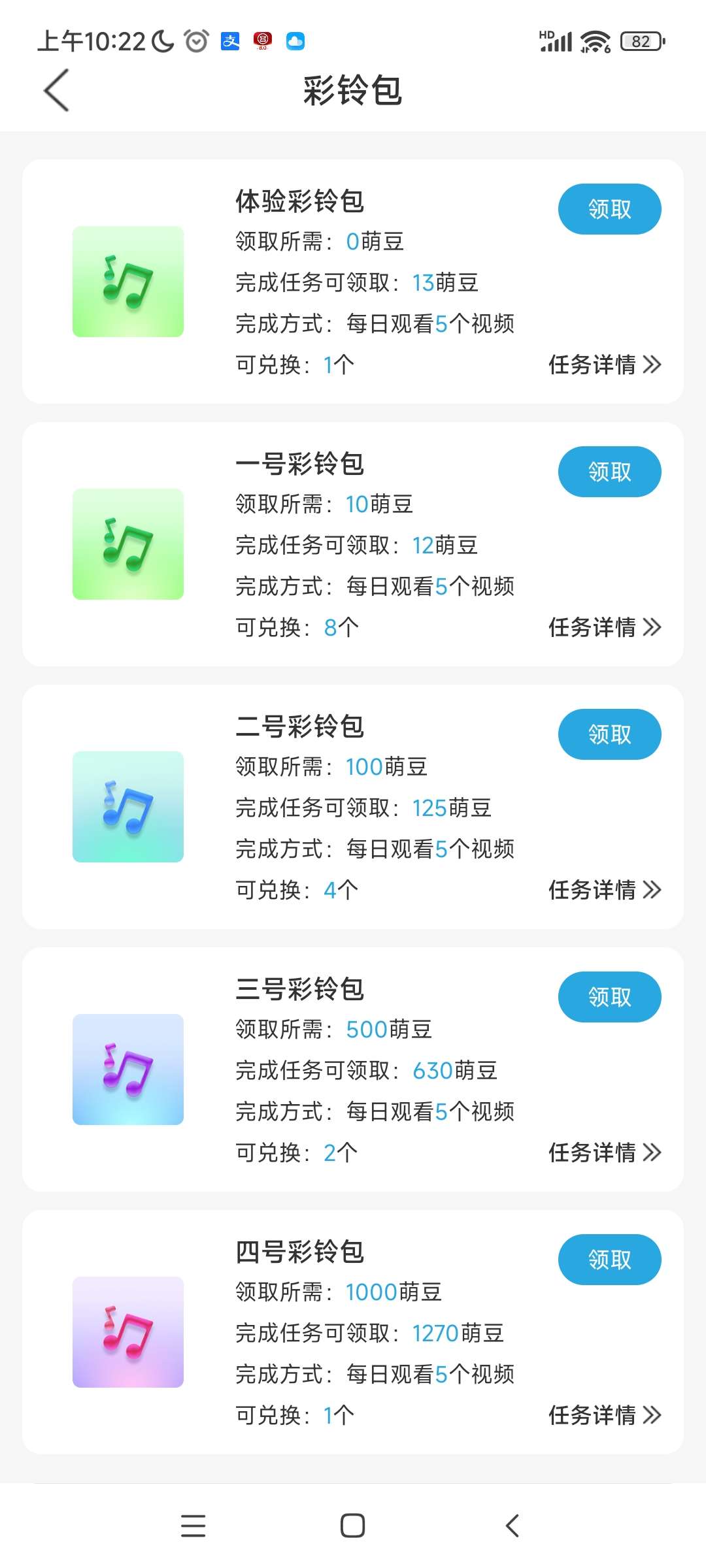The width and height of the screenshot is (706, 1568).
Task: Show 任务详情 of 三号彩铃包
Action: pos(605,1152)
